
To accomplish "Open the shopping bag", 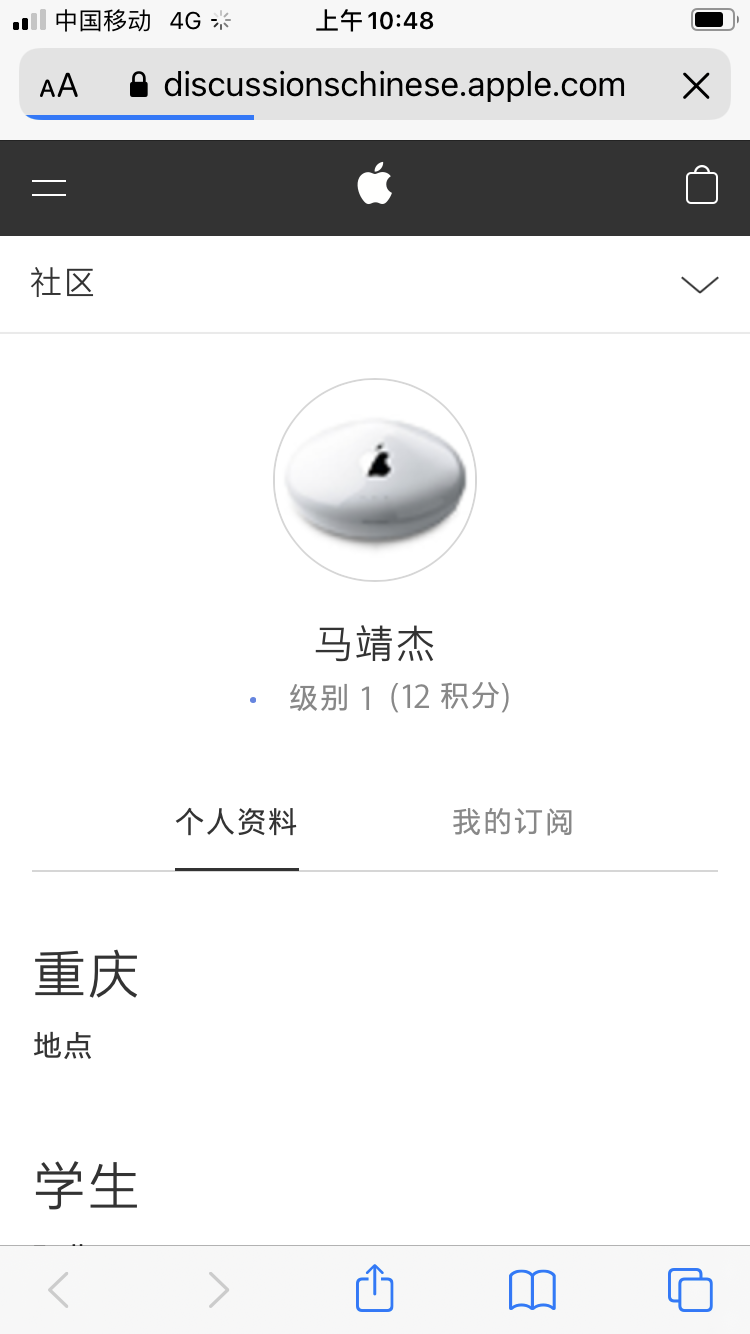I will pyautogui.click(x=701, y=186).
